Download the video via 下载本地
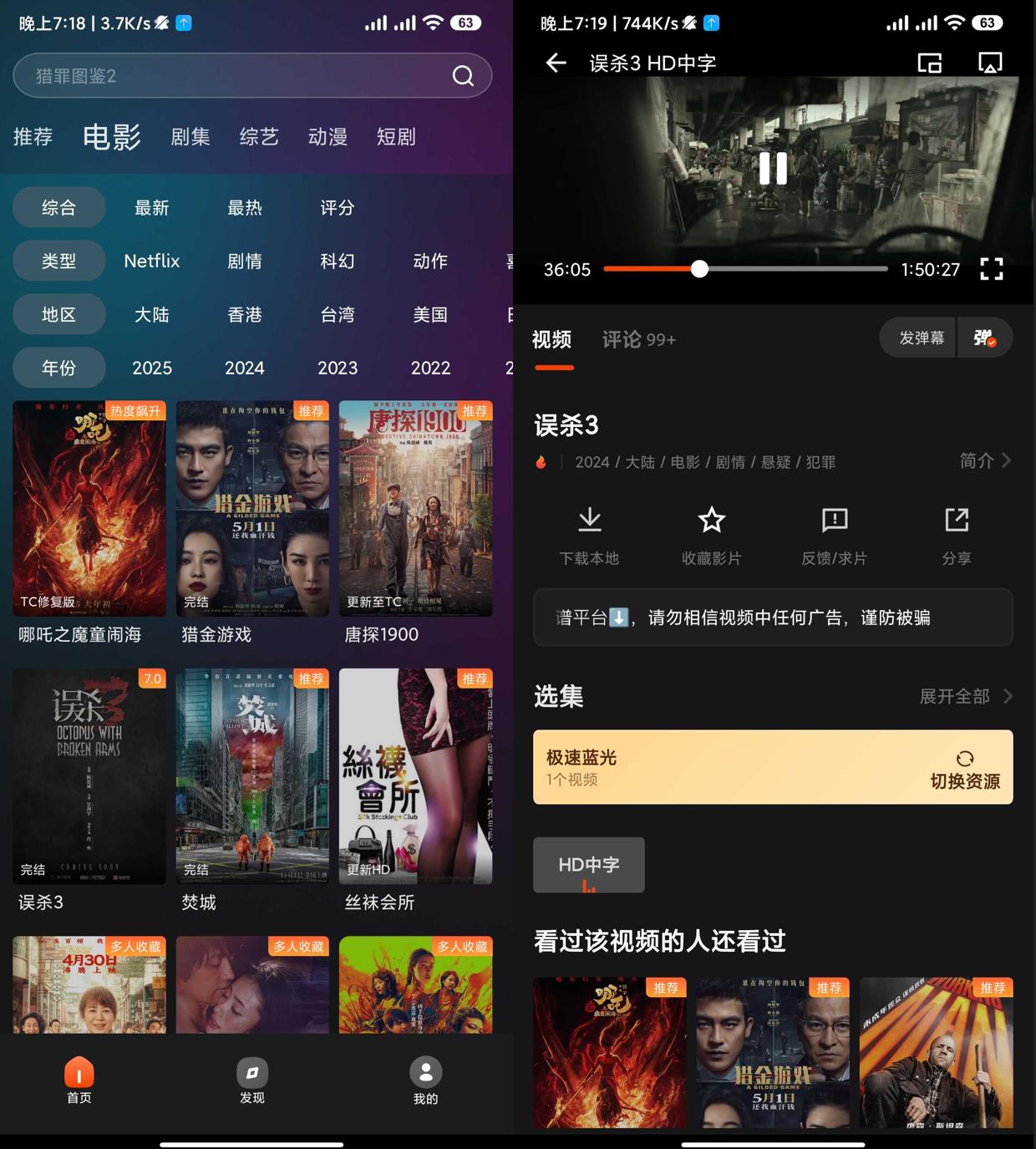Image resolution: width=1036 pixels, height=1149 pixels. click(x=590, y=536)
